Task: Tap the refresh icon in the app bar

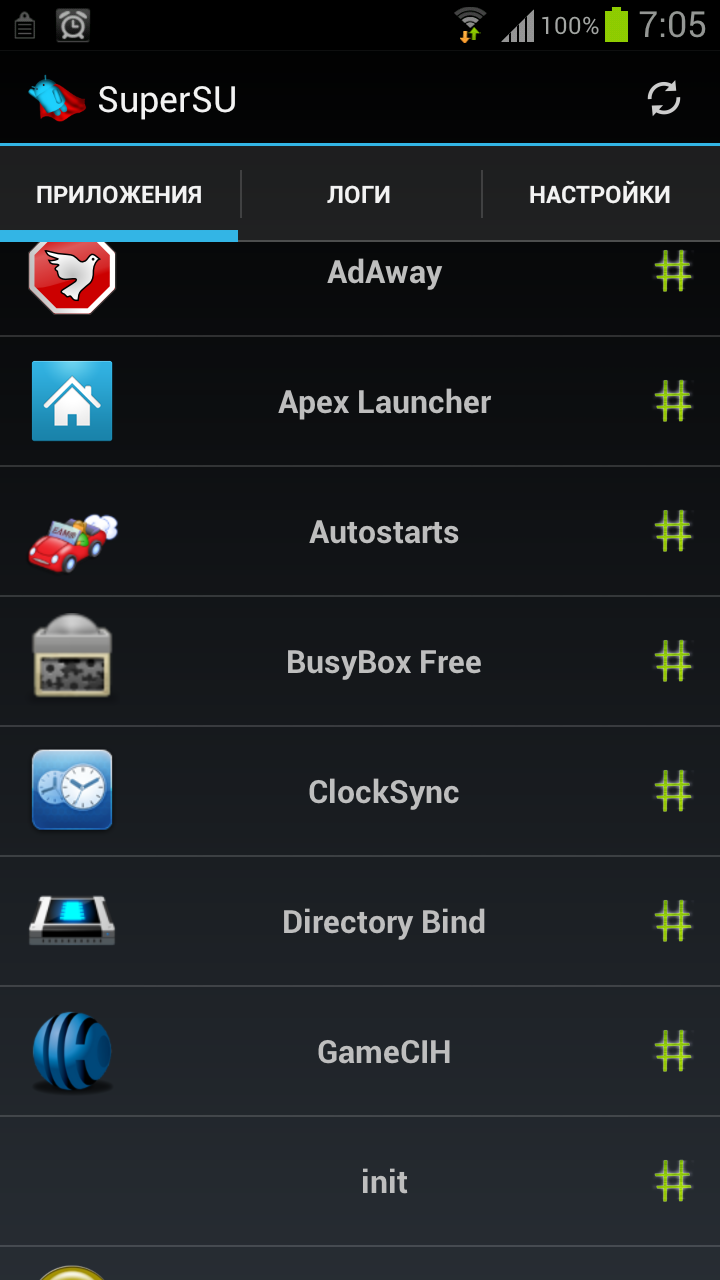Action: coord(664,98)
